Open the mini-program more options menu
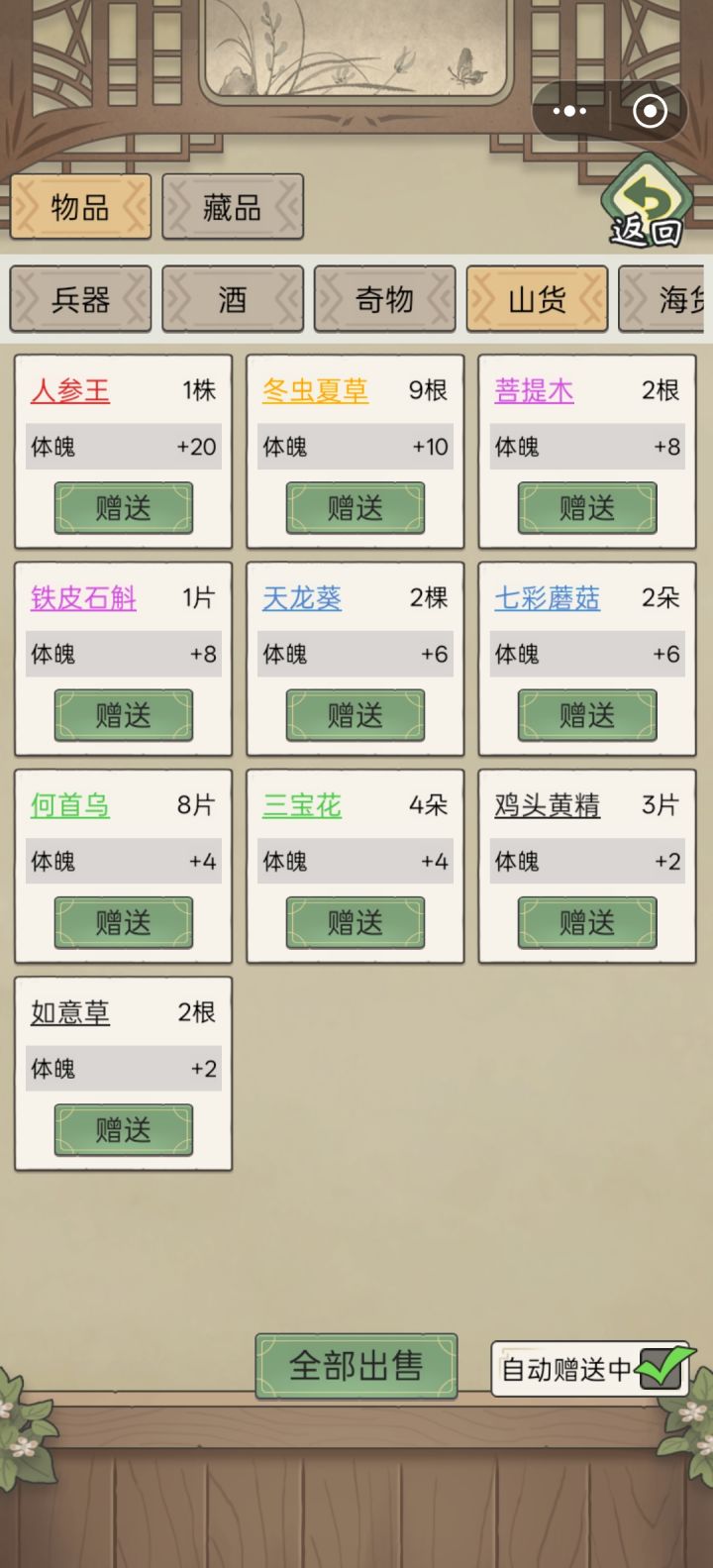 point(567,111)
